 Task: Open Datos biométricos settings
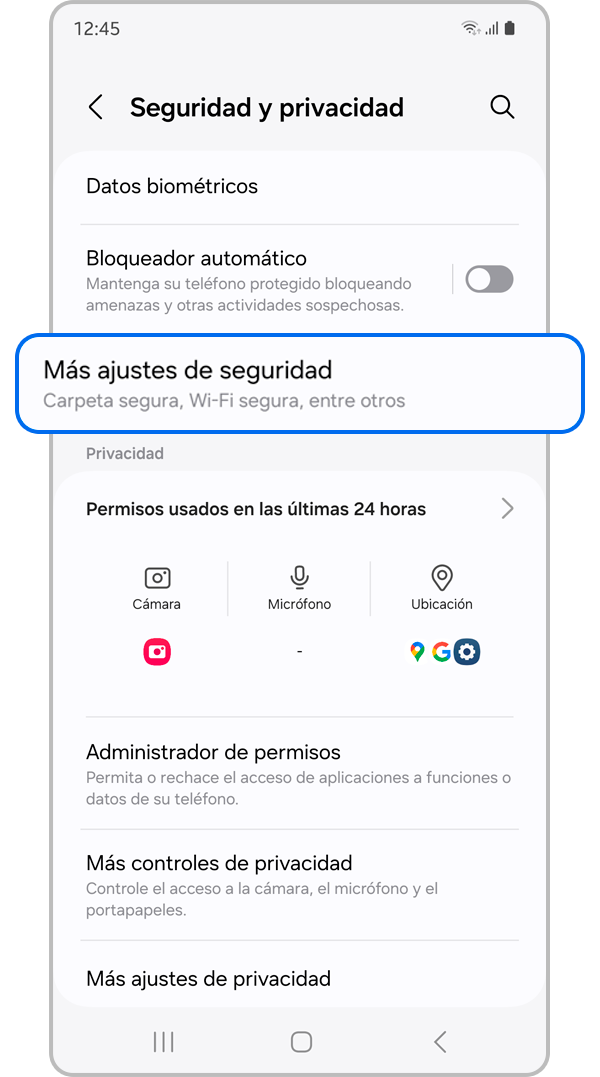[300, 187]
